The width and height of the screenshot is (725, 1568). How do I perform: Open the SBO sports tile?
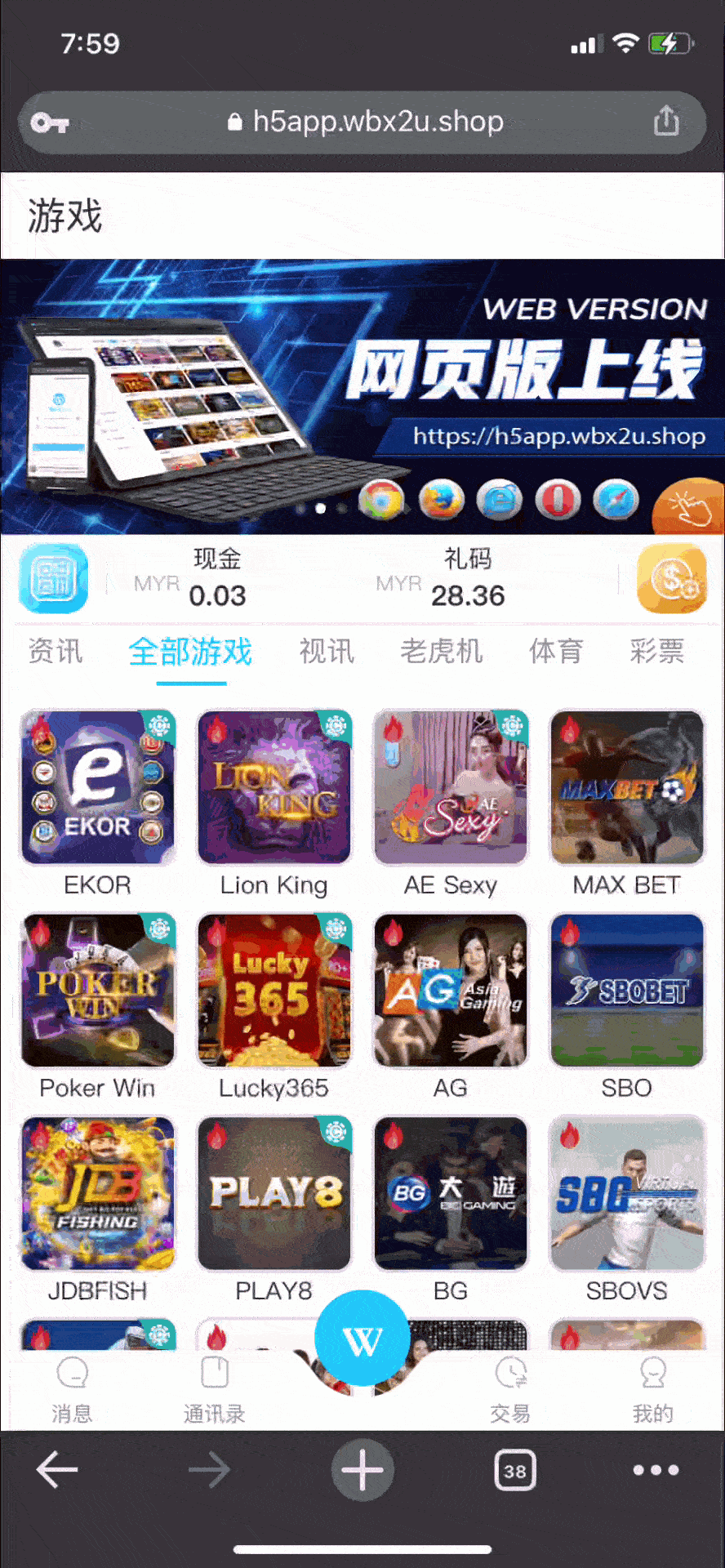627,990
